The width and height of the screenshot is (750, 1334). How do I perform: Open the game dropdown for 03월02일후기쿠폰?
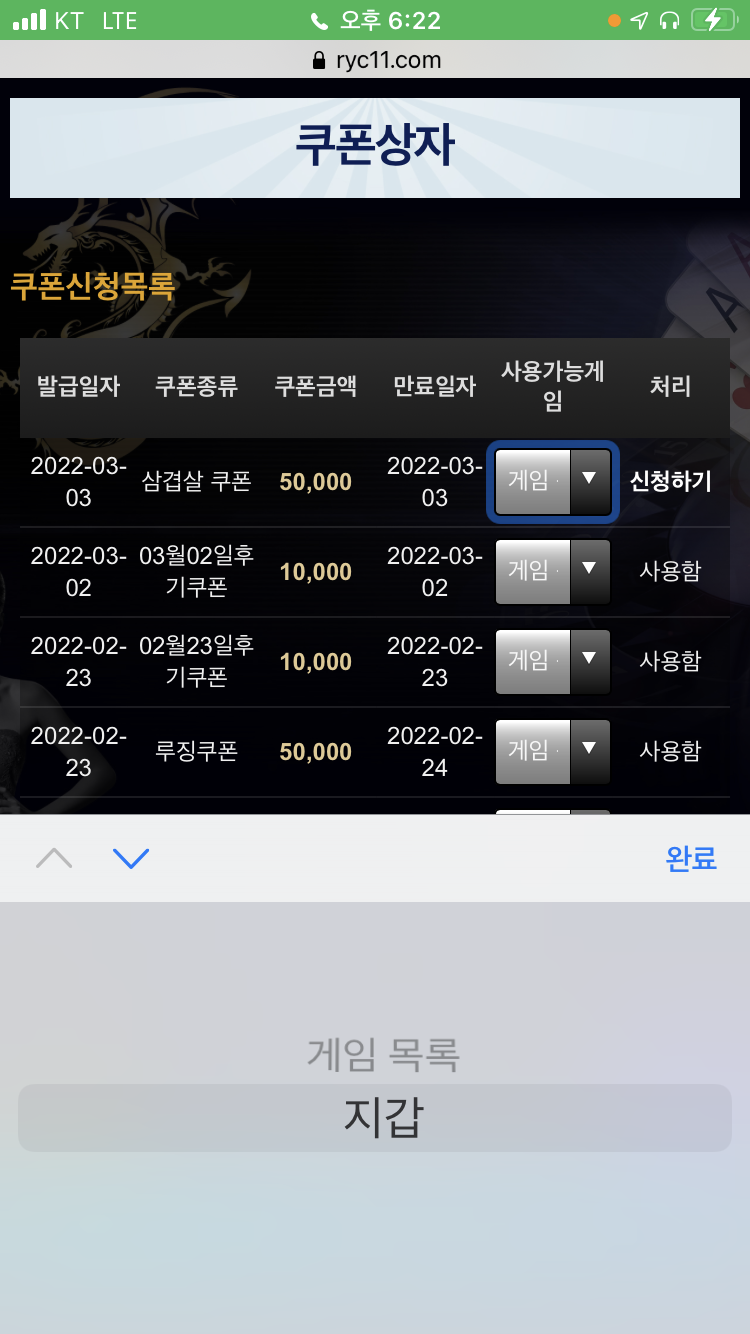[x=553, y=572]
